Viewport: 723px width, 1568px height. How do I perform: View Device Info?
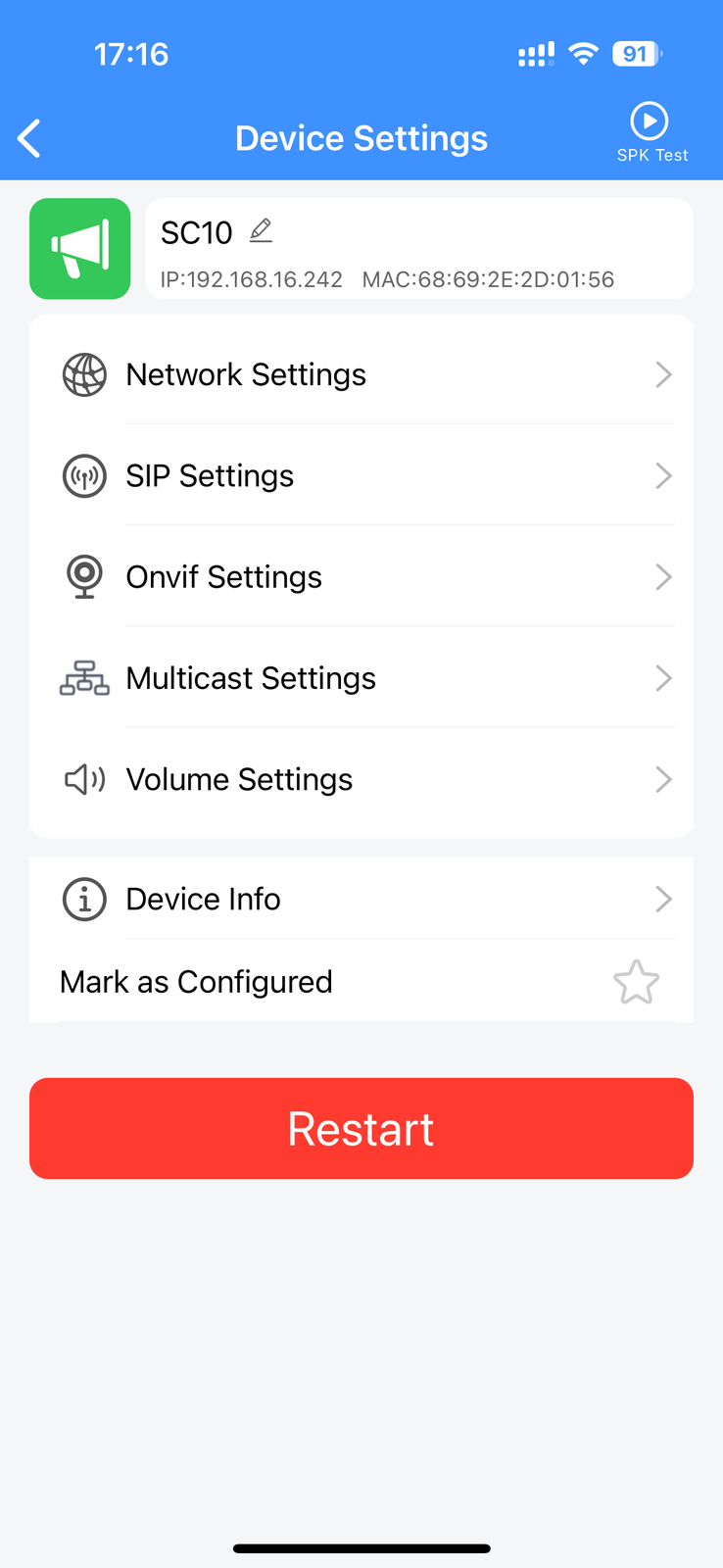[361, 899]
